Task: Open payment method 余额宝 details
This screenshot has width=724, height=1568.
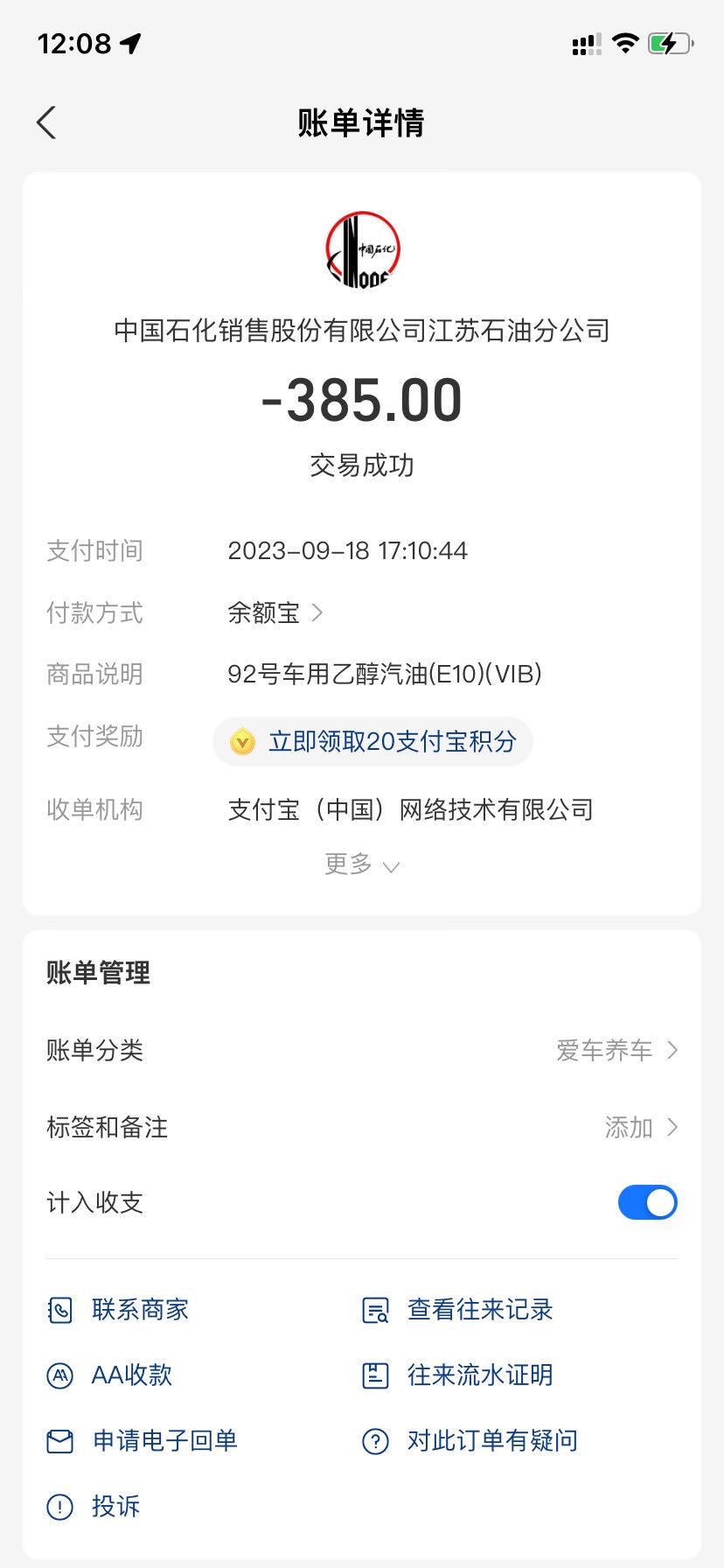Action: point(275,612)
